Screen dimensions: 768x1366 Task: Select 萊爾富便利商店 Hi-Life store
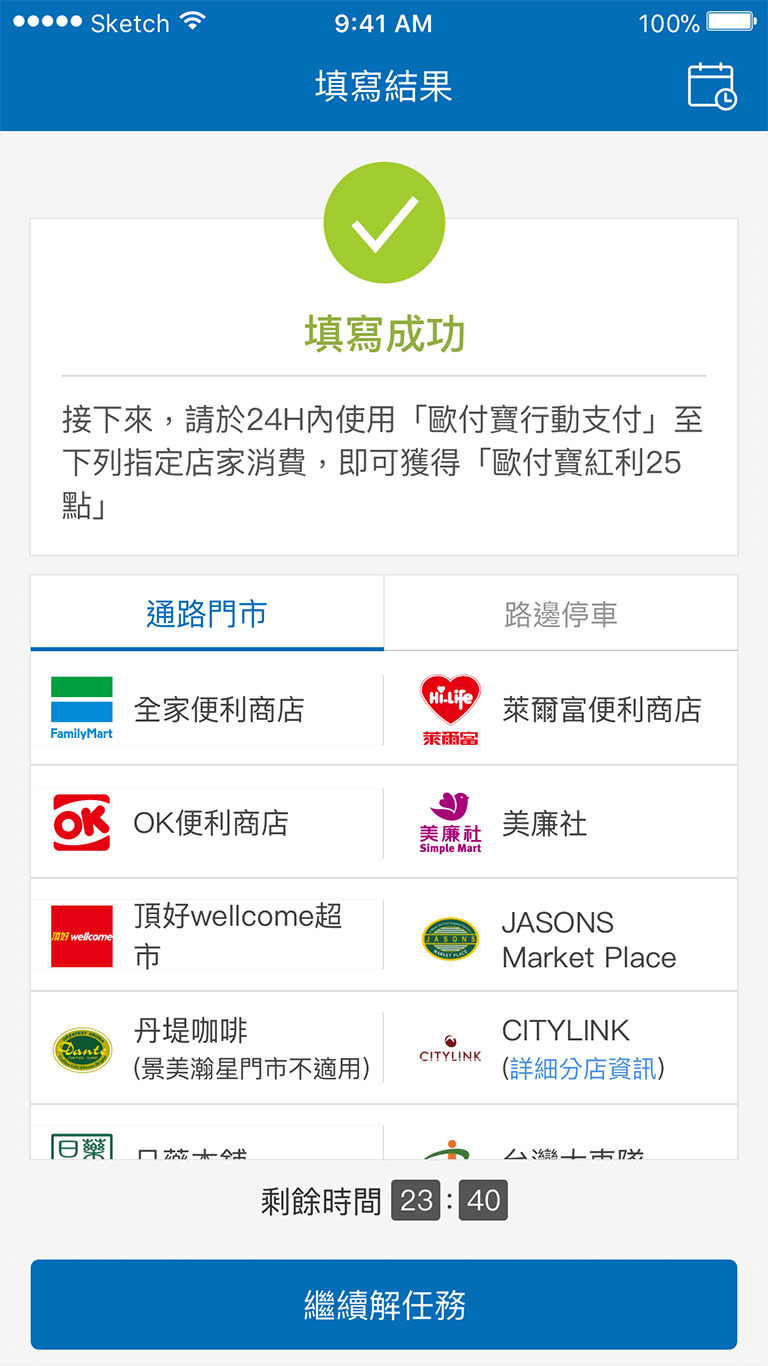[x=561, y=709]
